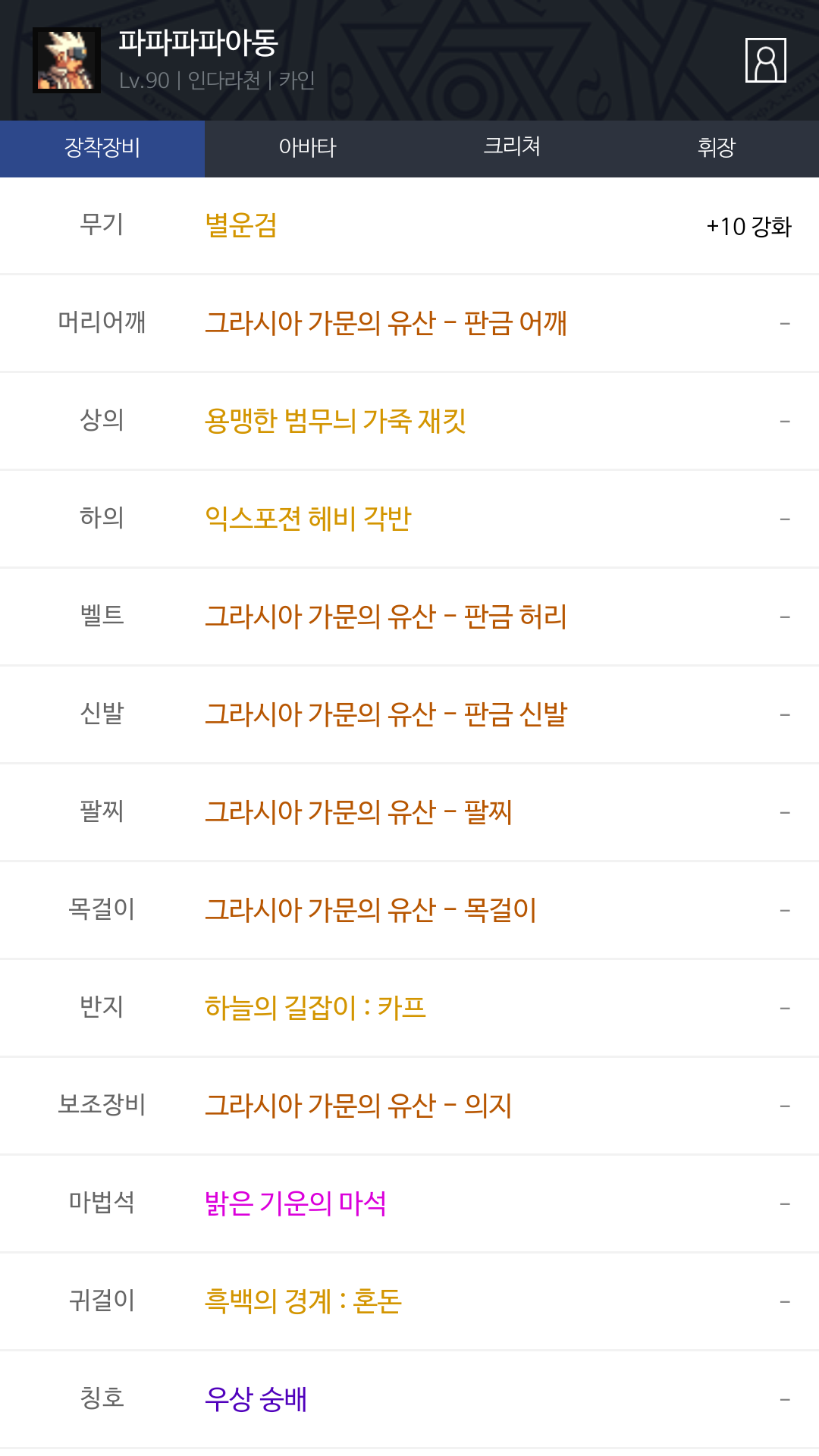Tap the 파파파파아동 character avatar
Screen dimensions: 819x1456
click(67, 61)
